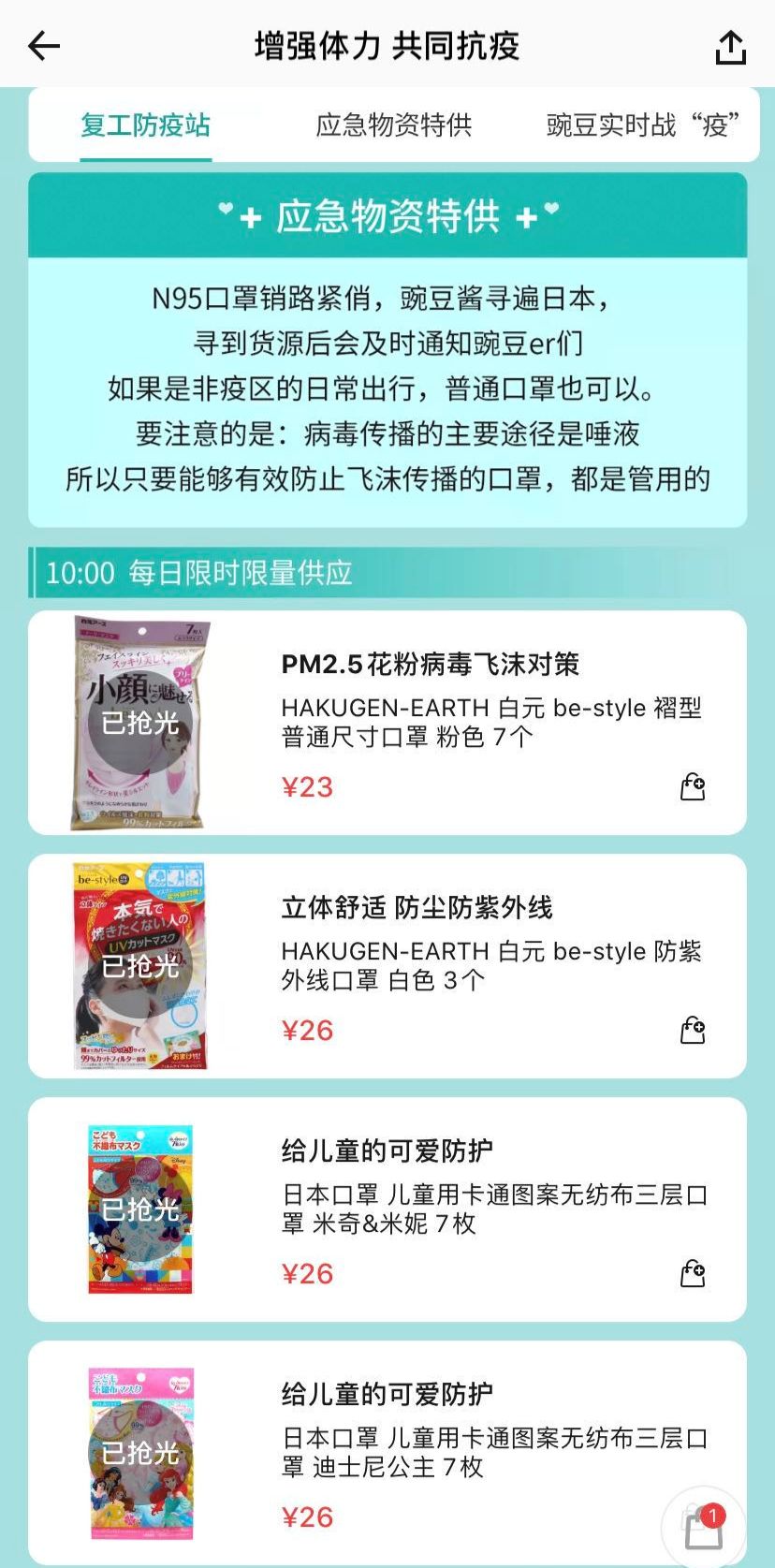Image resolution: width=775 pixels, height=1568 pixels.
Task: Add the 防紫外线口罩 to the shopping bag
Action: (x=693, y=1031)
